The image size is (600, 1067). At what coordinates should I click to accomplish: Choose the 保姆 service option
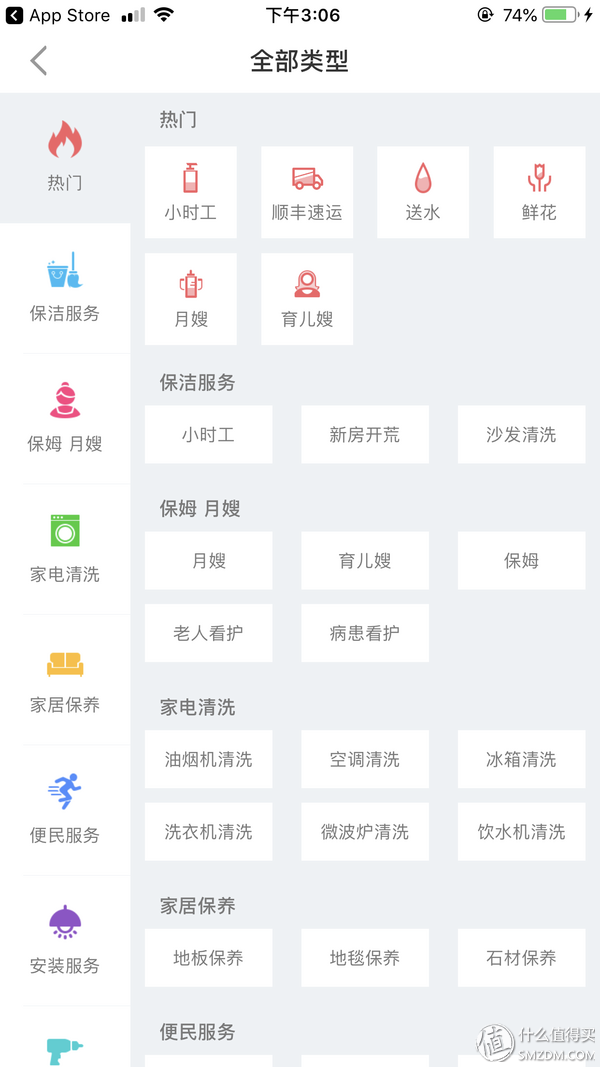(521, 561)
